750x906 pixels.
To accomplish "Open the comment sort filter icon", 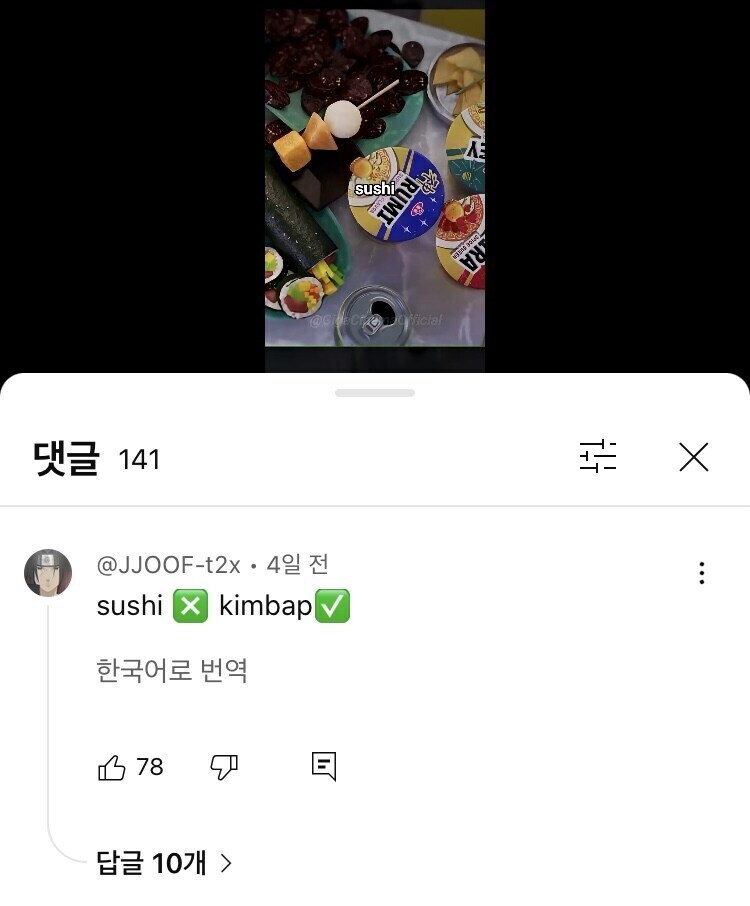I will 597,457.
